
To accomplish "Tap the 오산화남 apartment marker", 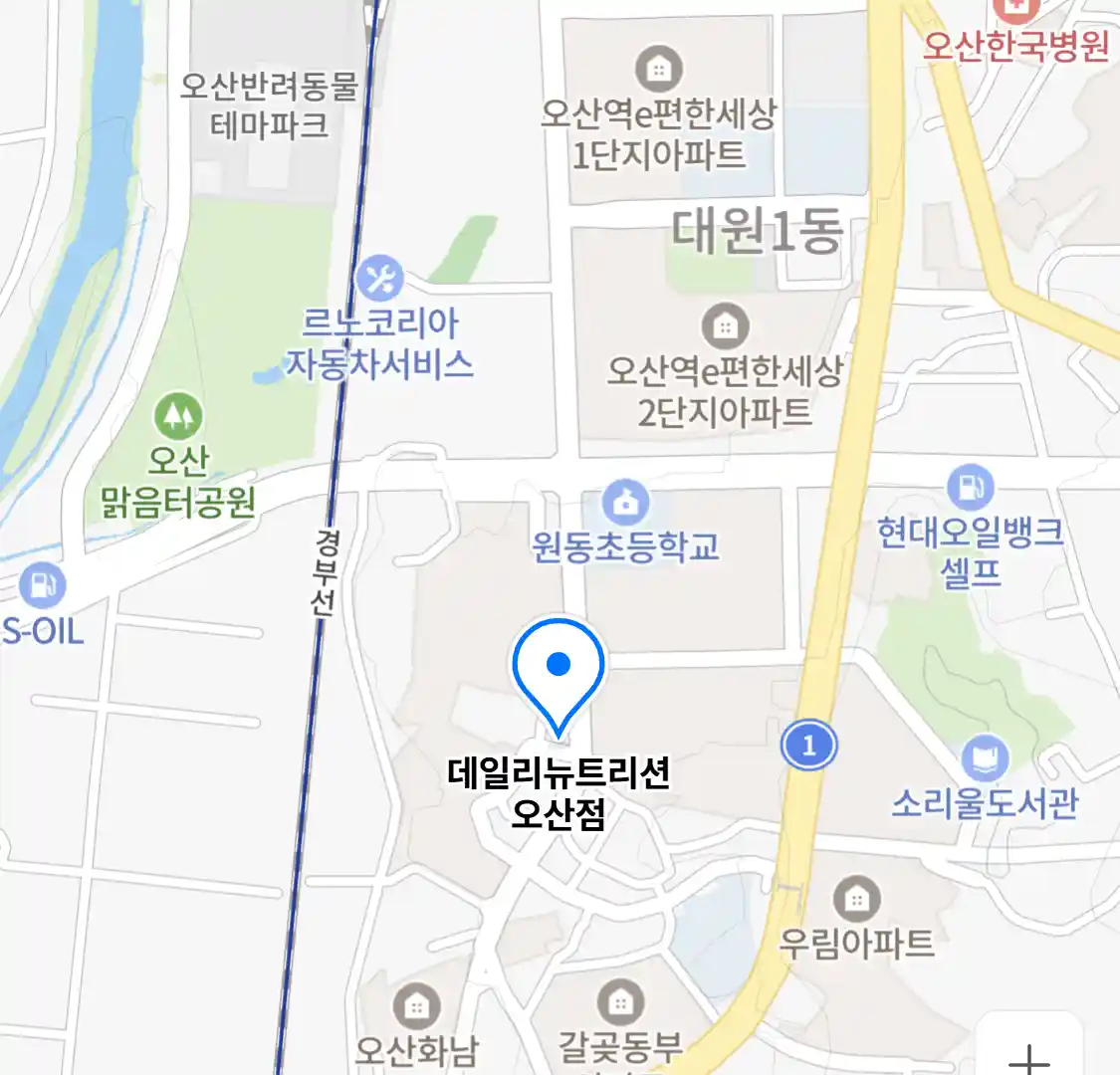I will [x=416, y=1007].
